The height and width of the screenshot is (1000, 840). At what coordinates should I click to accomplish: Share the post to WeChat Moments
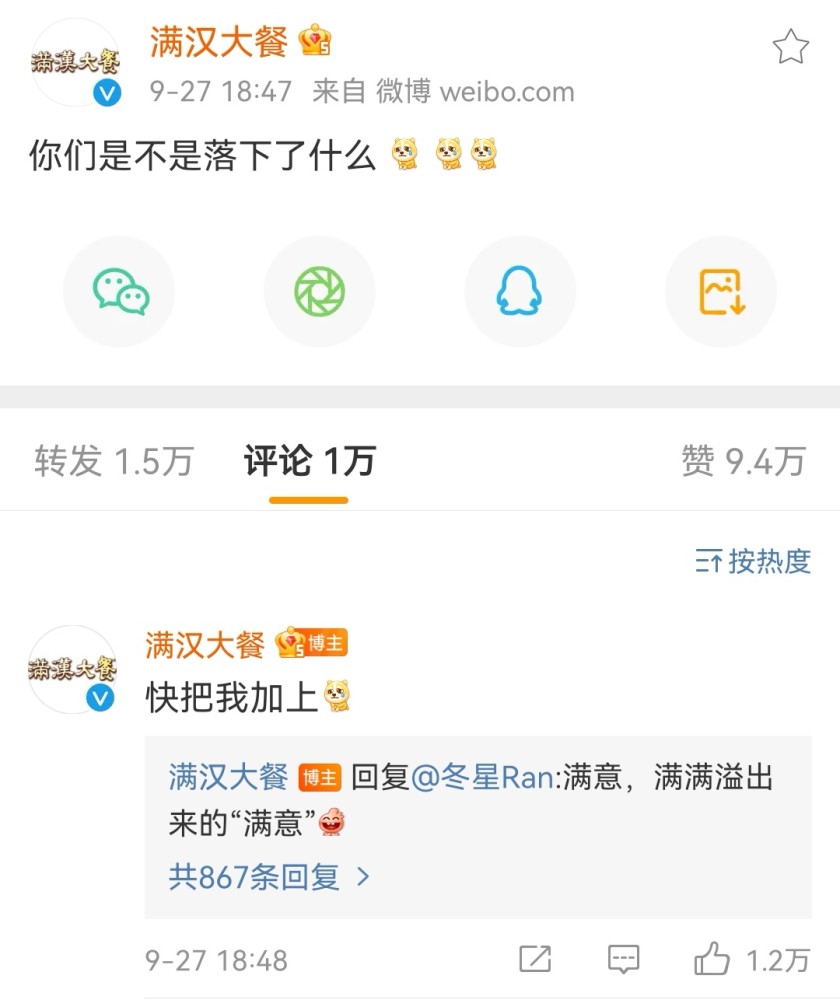319,291
